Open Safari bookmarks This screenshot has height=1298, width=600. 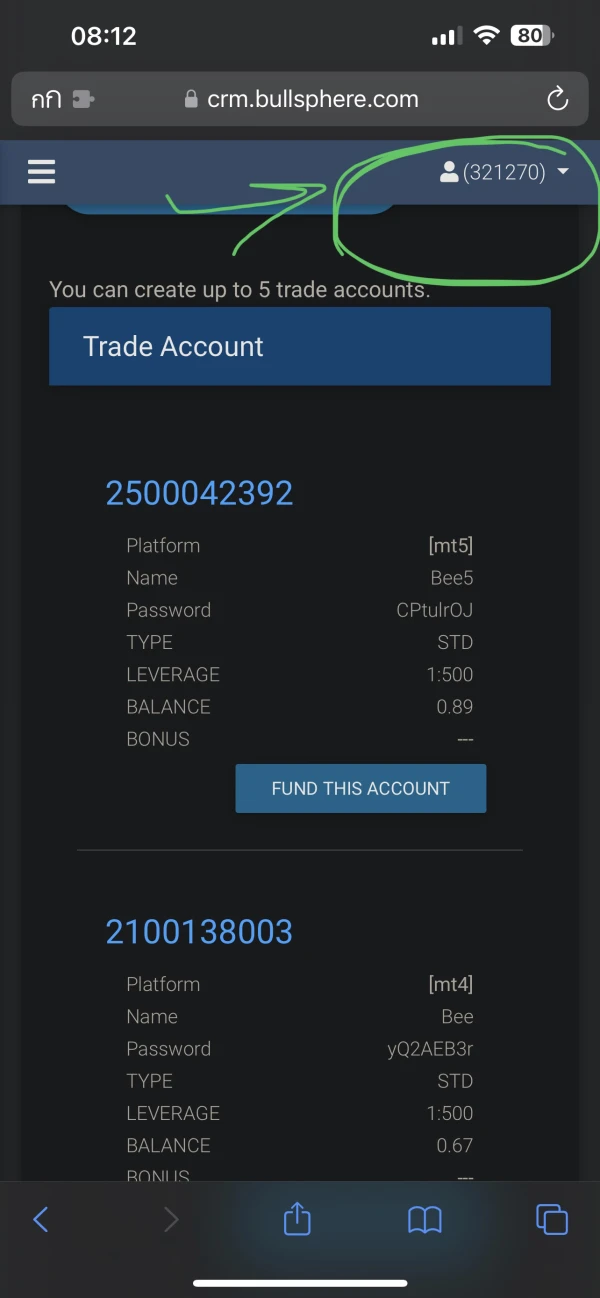coord(425,1219)
